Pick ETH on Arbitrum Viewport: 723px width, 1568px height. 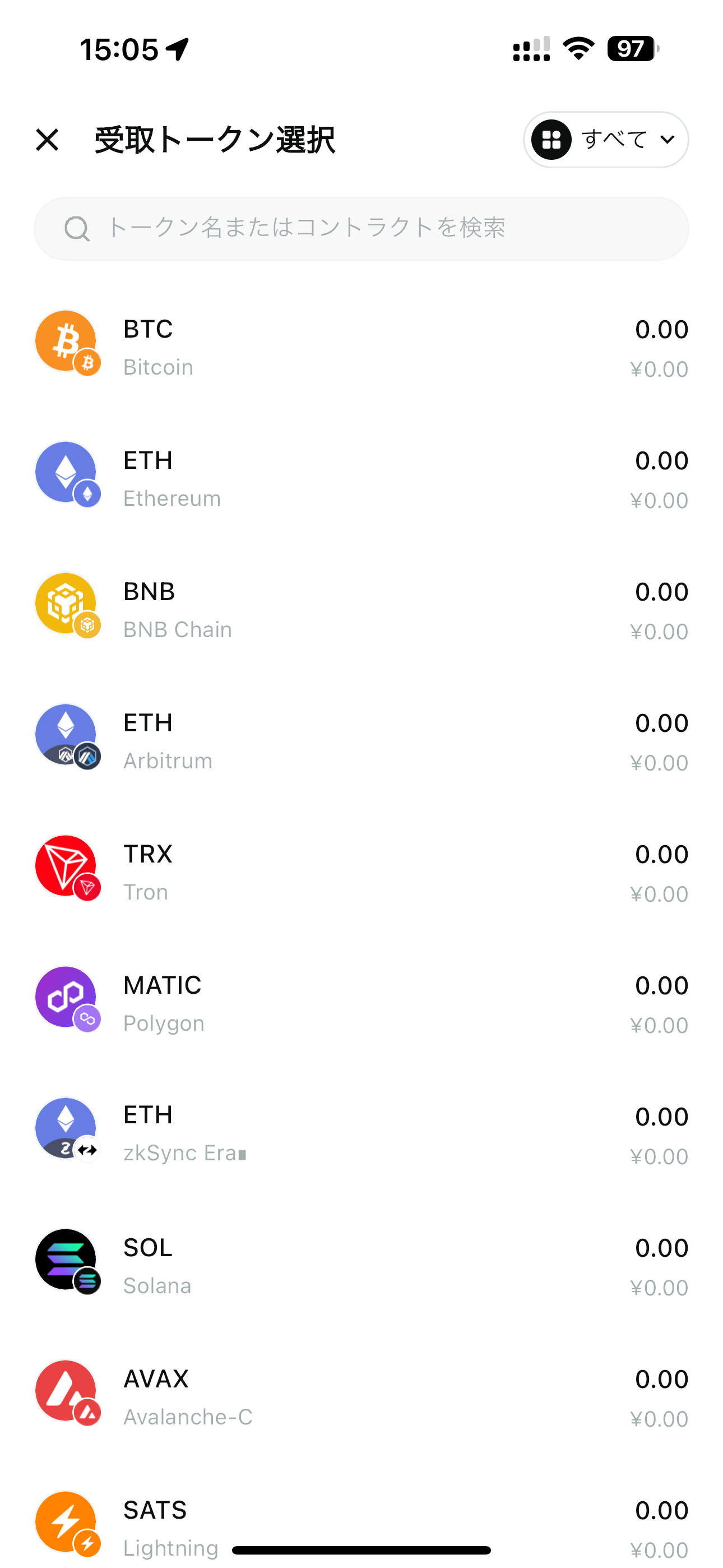tap(361, 741)
